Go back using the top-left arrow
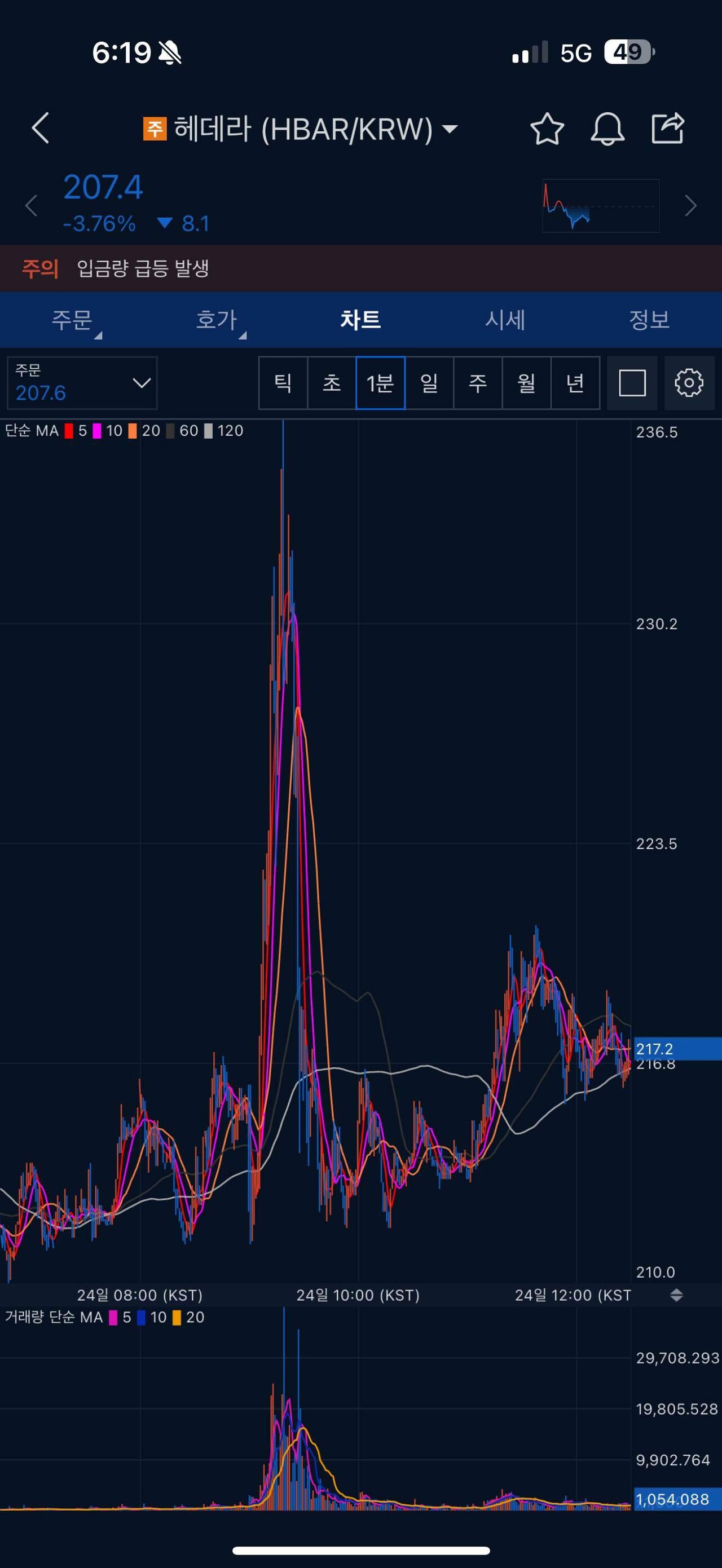The height and width of the screenshot is (1568, 722). pos(40,129)
